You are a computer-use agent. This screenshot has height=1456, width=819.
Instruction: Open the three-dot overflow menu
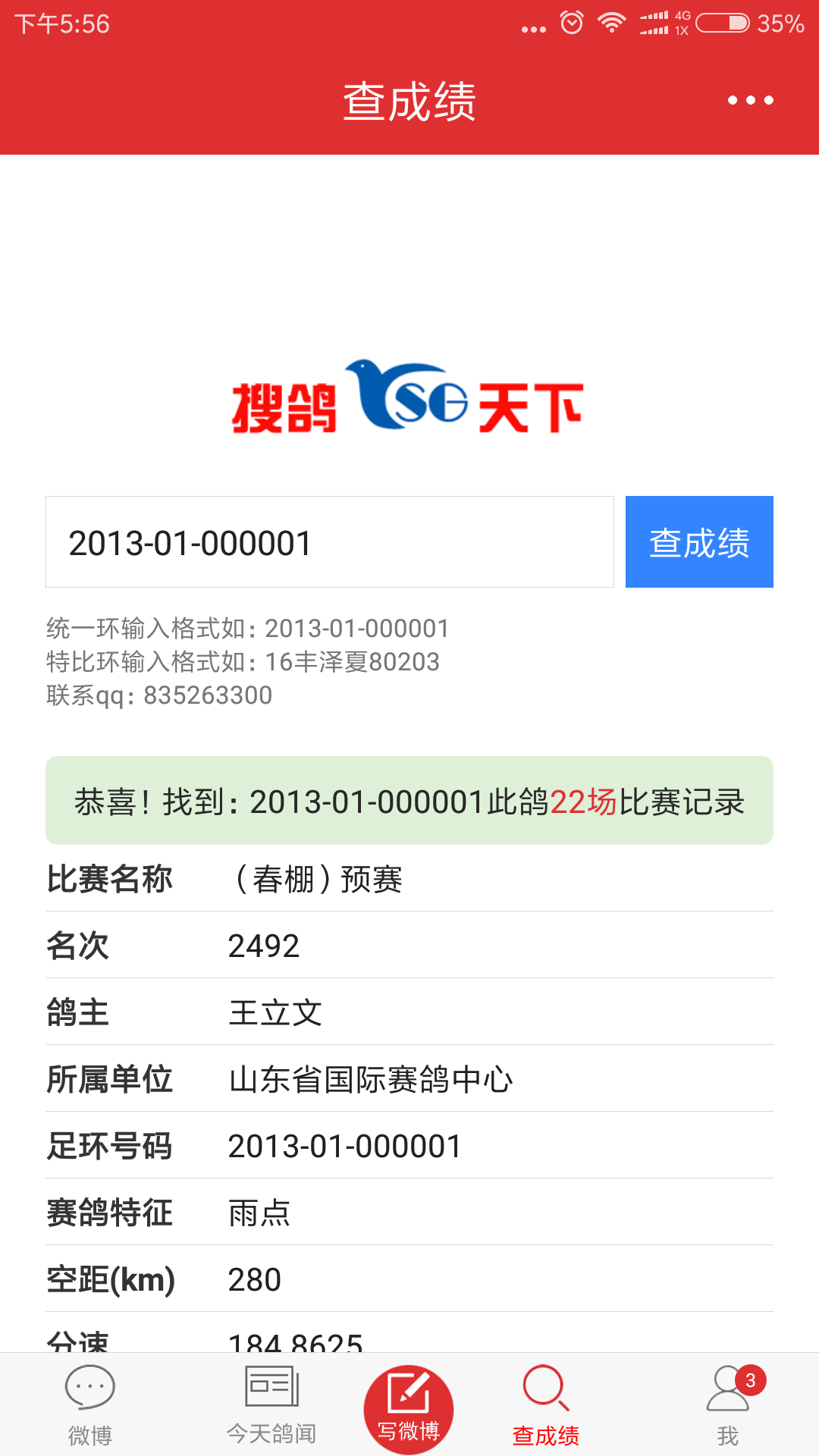(x=750, y=100)
